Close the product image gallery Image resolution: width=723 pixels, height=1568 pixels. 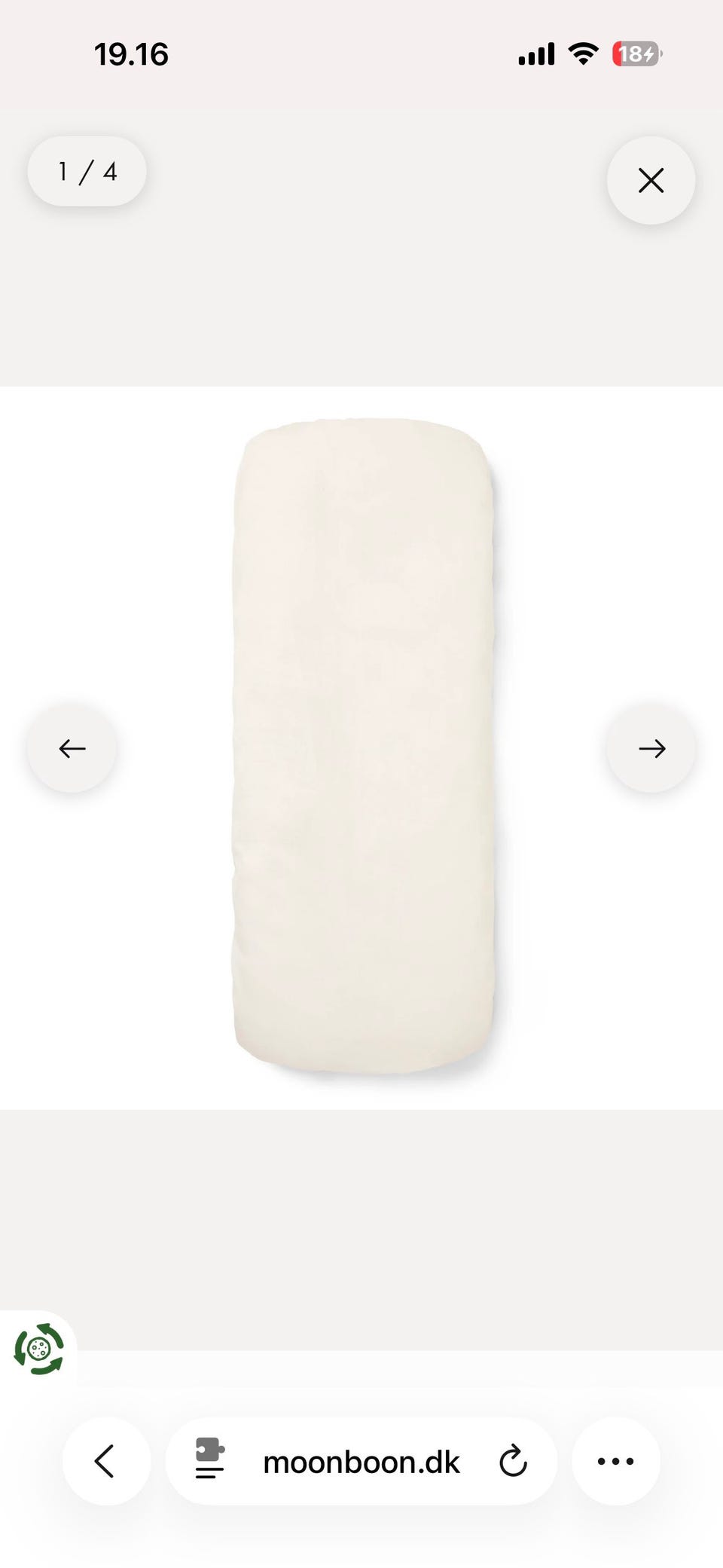(651, 181)
